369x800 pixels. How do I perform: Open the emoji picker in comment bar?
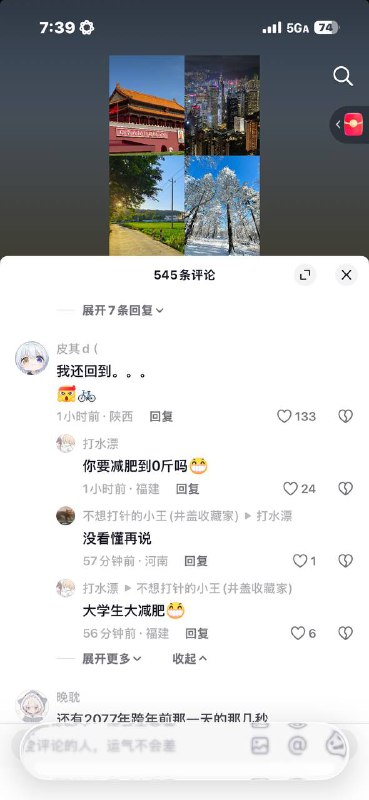tap(335, 745)
